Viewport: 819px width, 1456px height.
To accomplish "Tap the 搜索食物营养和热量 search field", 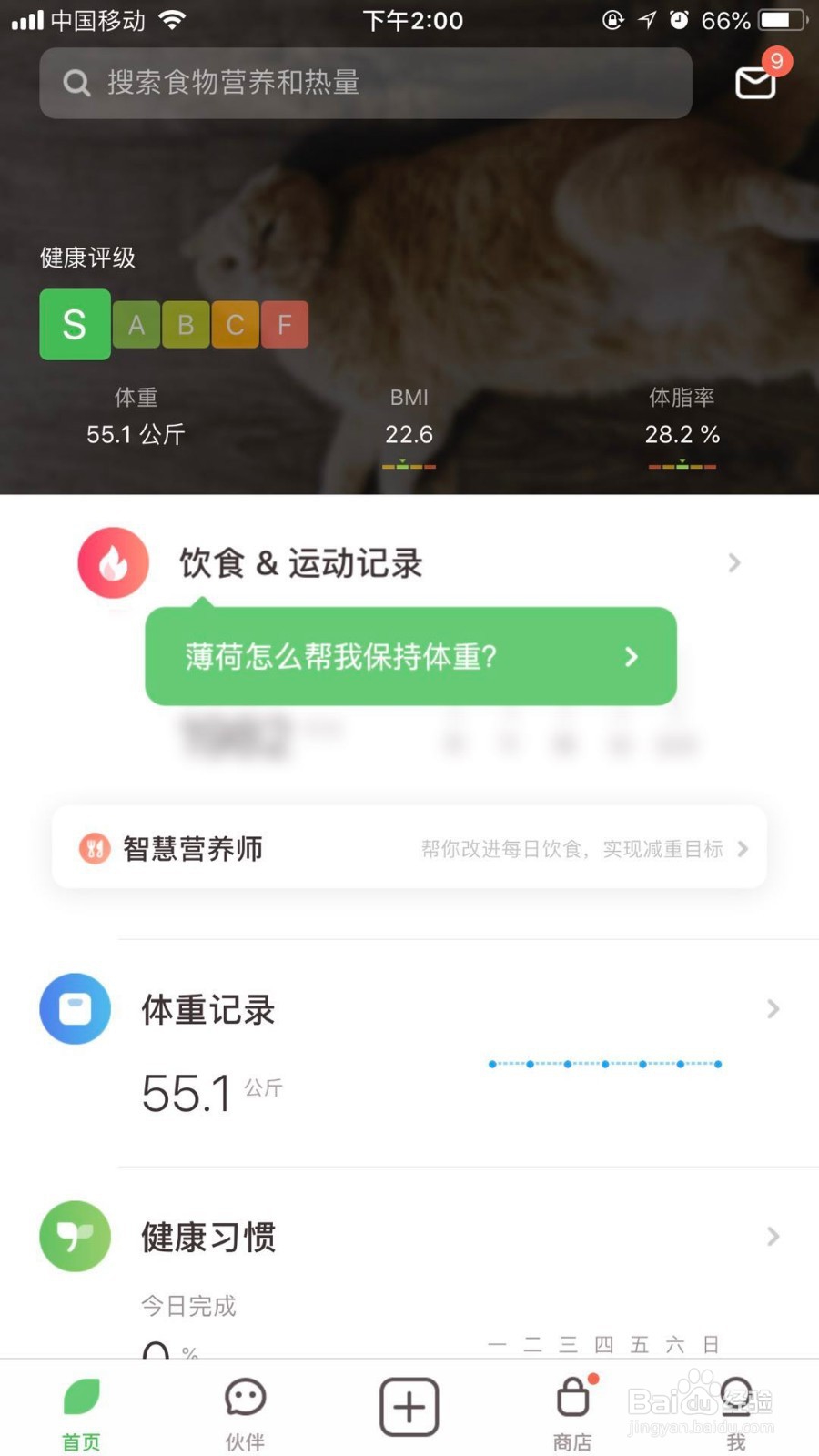I will 364,83.
